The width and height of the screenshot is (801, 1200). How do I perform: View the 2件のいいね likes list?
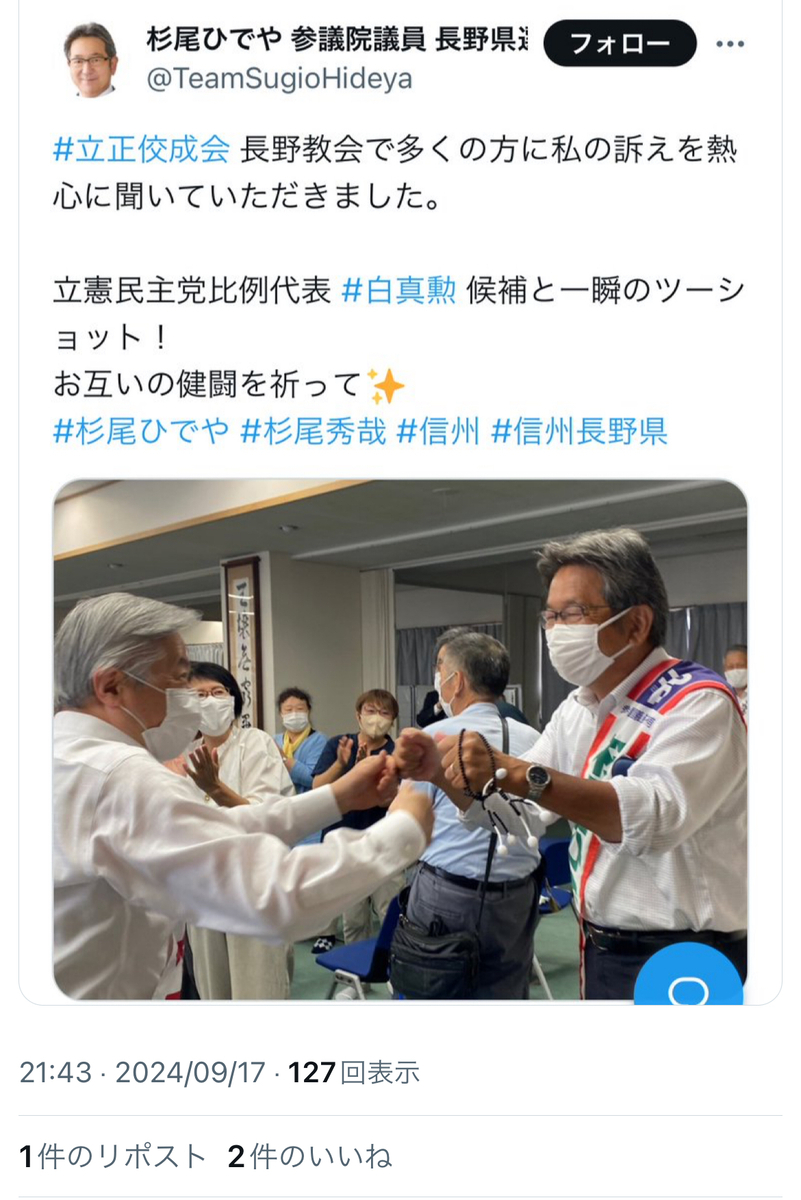click(310, 1157)
